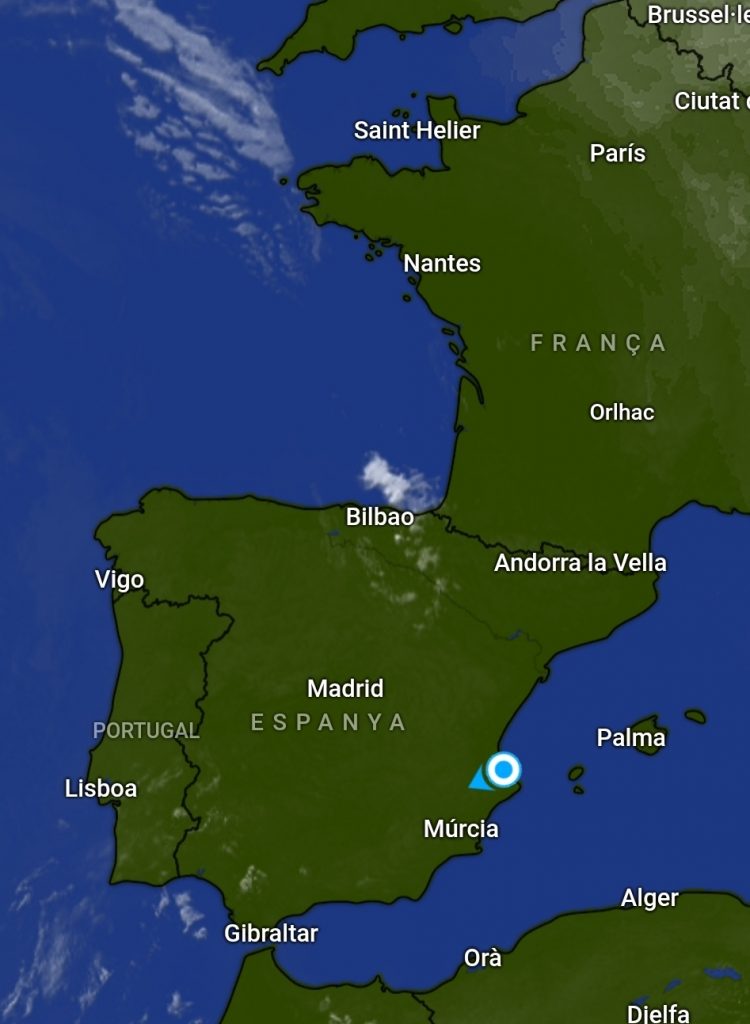Tap the blue current location marker
This screenshot has height=1024, width=750.
click(x=503, y=770)
